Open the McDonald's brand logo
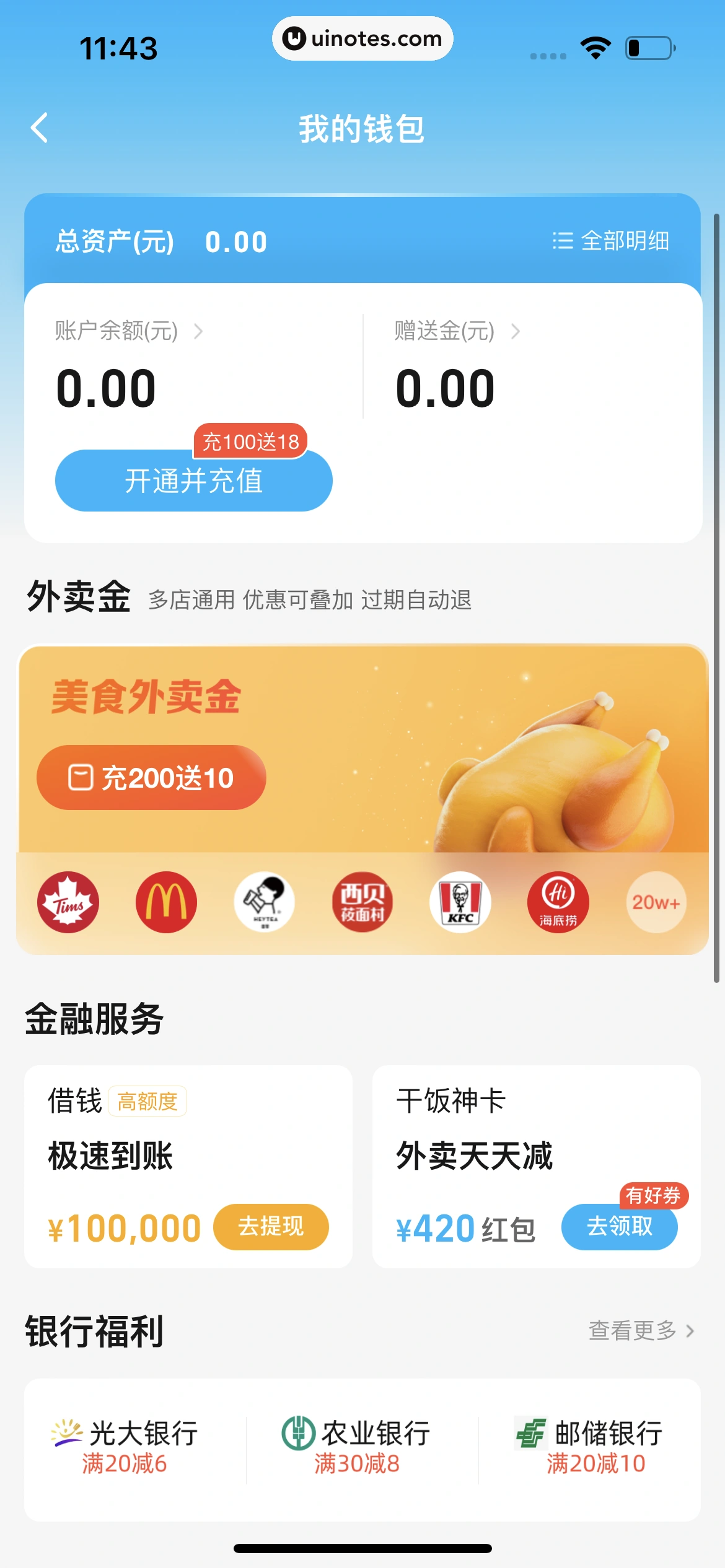 166,902
